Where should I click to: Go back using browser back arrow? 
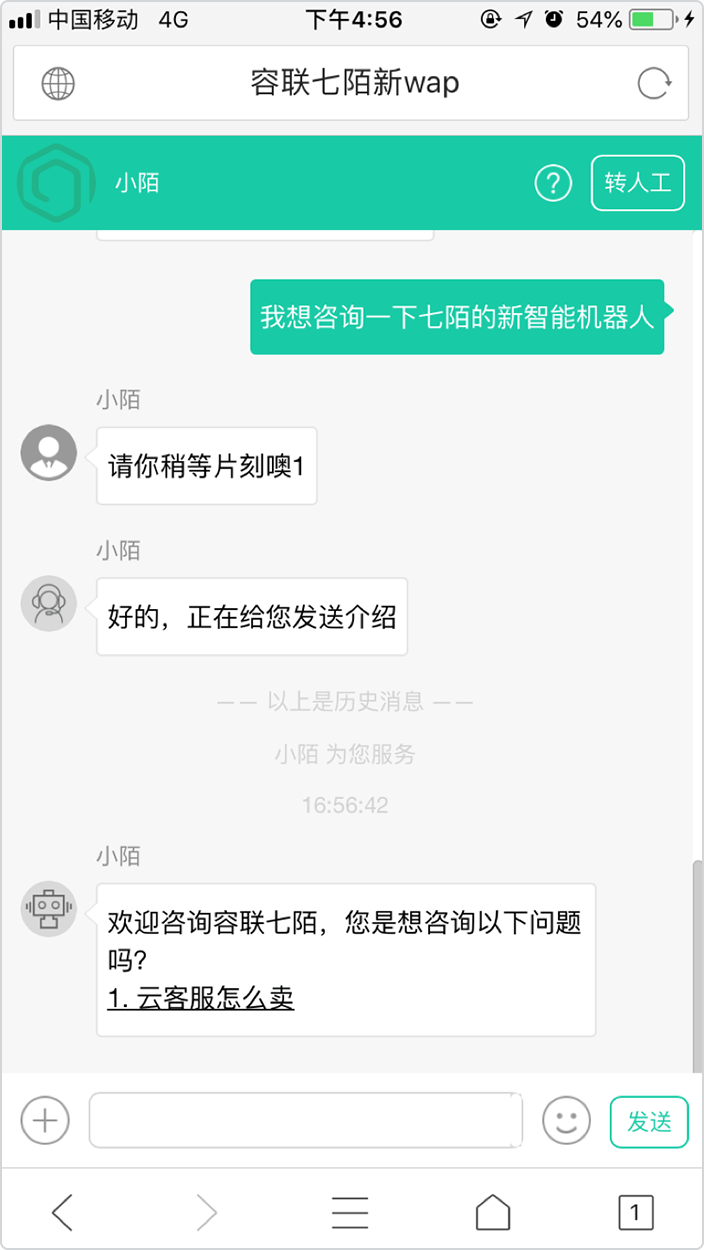pos(62,1212)
